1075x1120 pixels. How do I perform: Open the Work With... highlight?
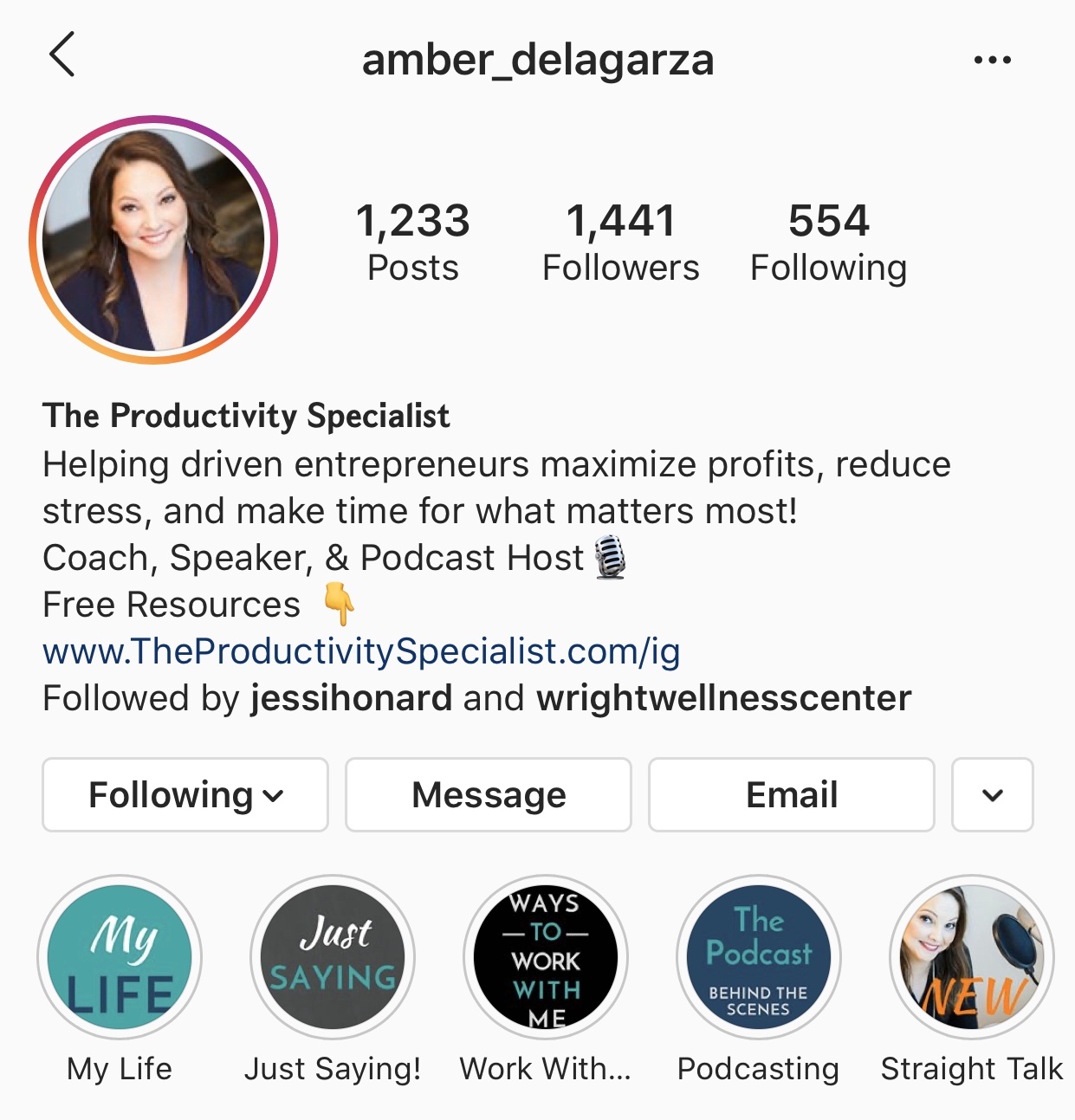pyautogui.click(x=546, y=957)
